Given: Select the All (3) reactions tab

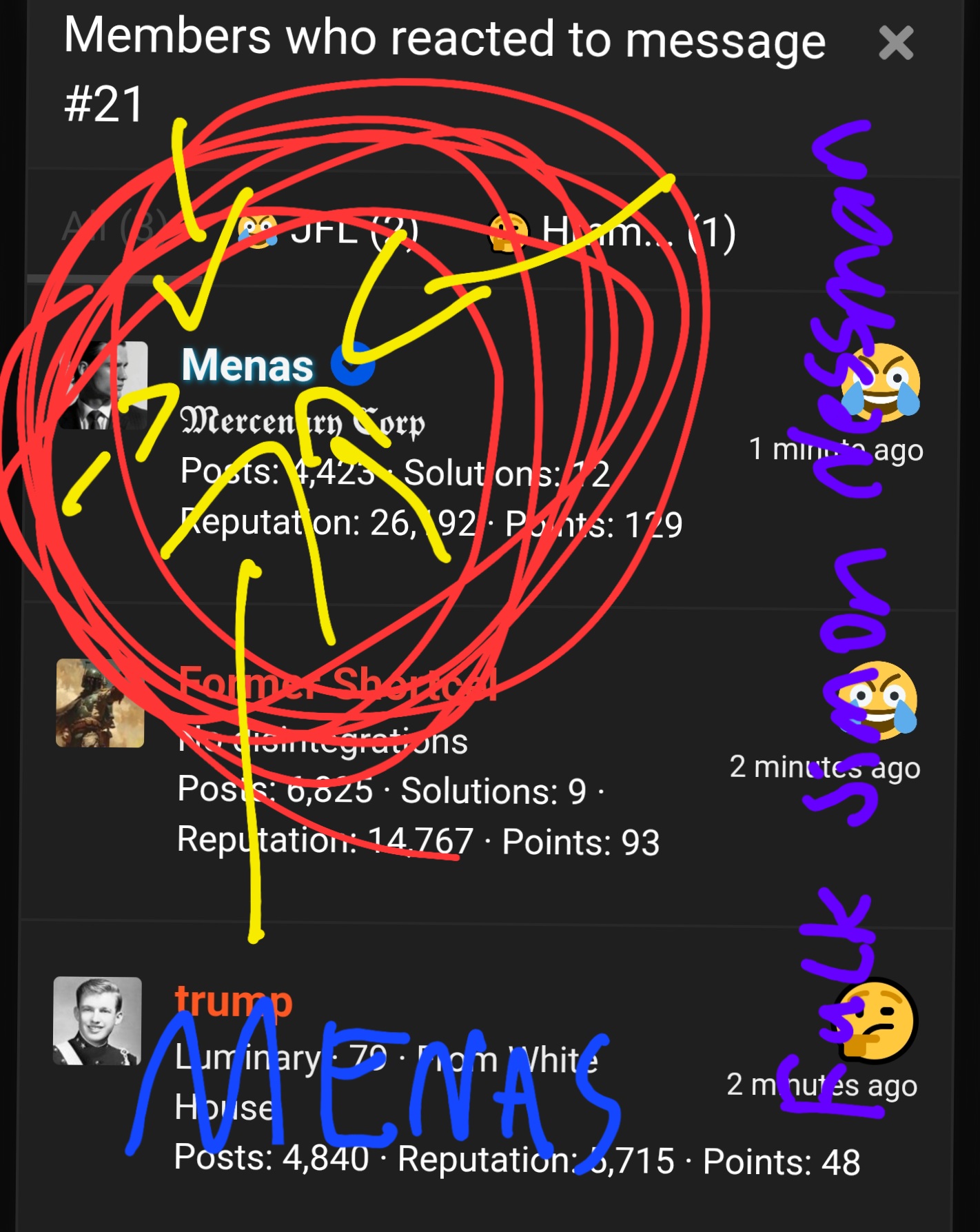Looking at the screenshot, I should pyautogui.click(x=110, y=228).
